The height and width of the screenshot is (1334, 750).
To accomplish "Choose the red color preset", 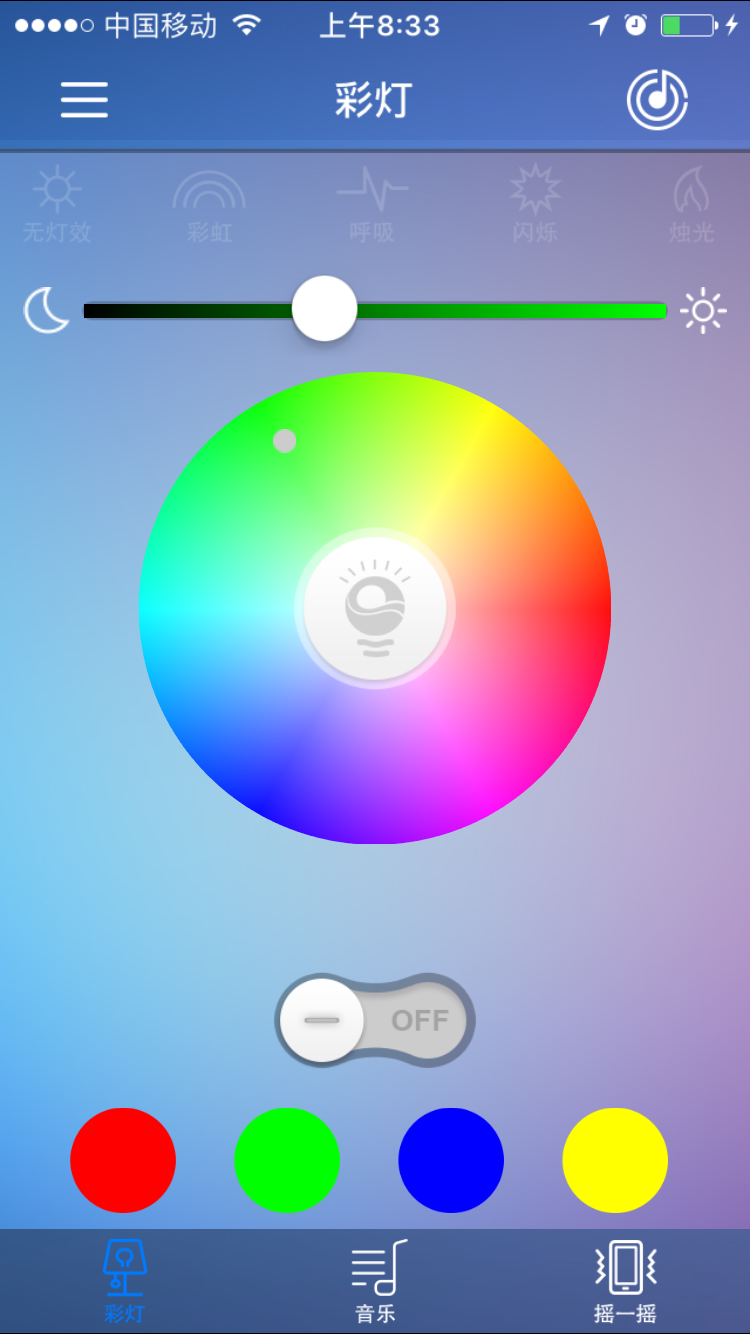I will tap(123, 1160).
